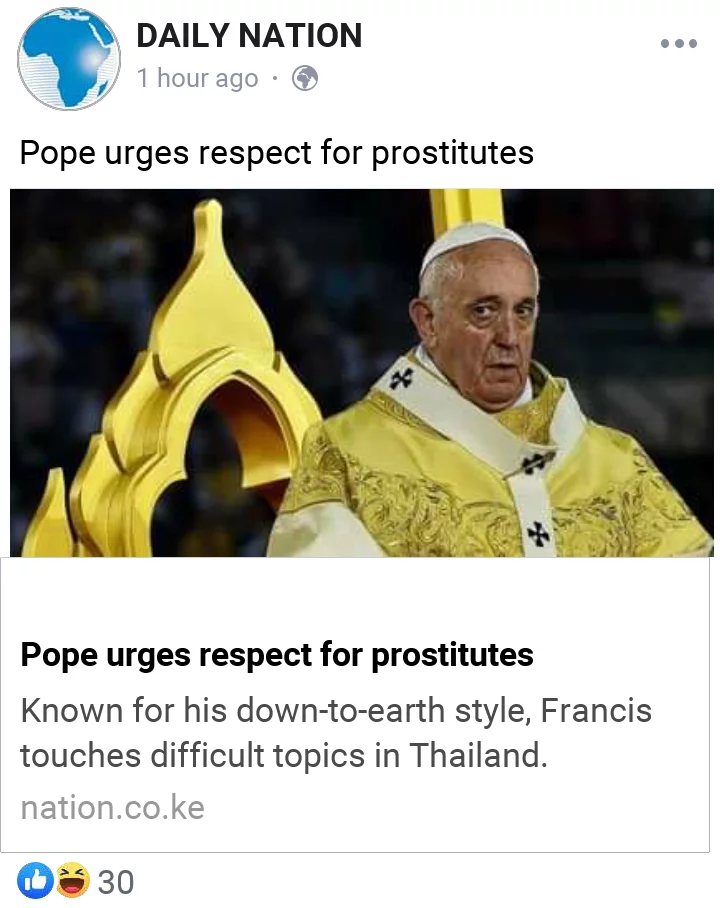The width and height of the screenshot is (720, 908).
Task: Open the nation.co.ke article headline card
Action: (x=277, y=655)
